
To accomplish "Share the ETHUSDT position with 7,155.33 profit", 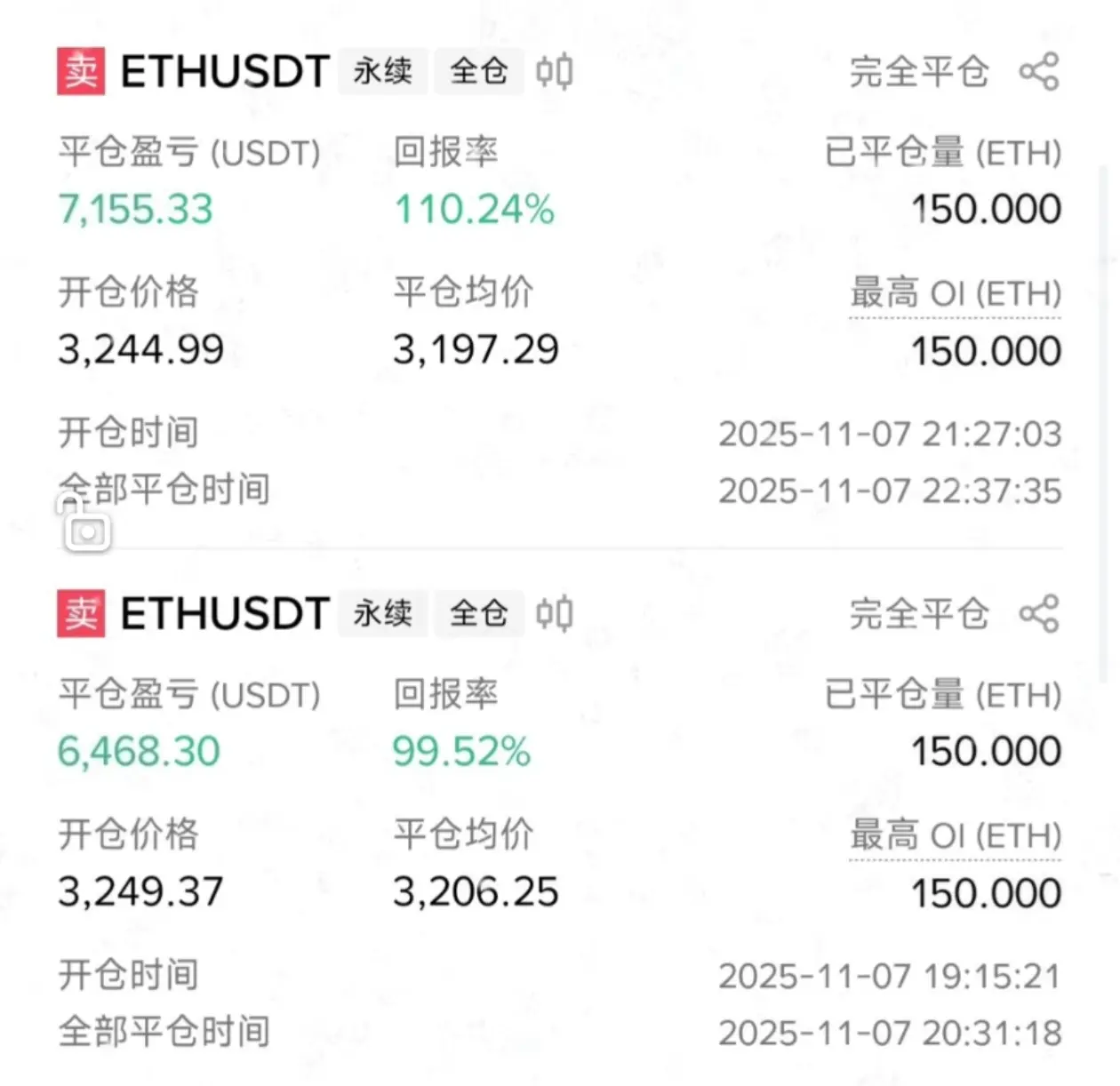I will tap(1039, 72).
